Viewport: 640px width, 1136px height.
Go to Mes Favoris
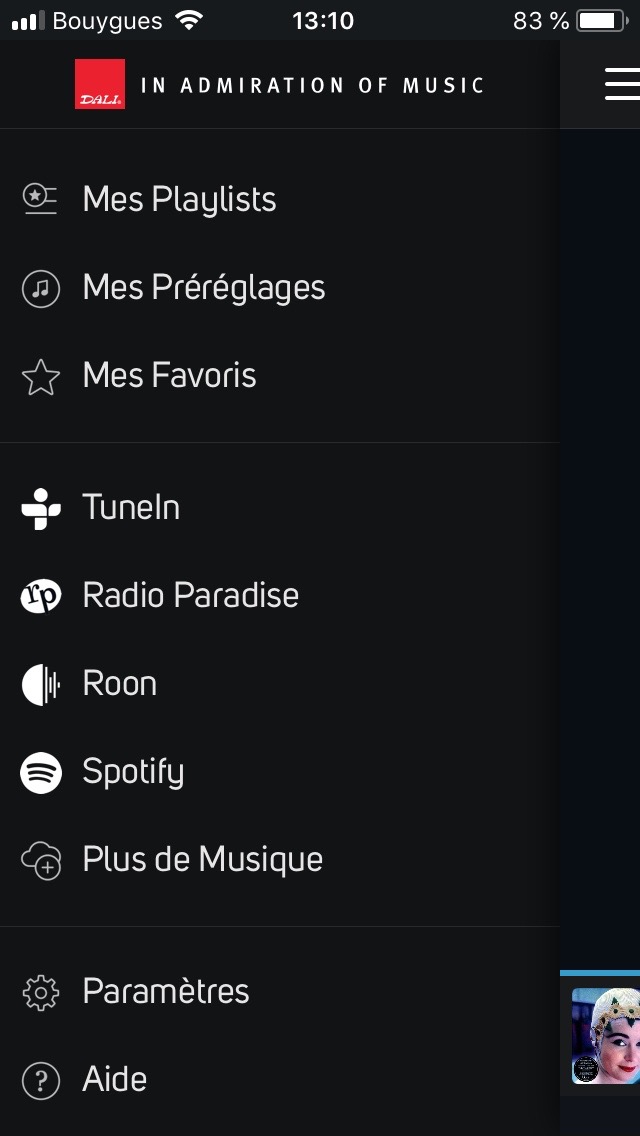coord(280,375)
